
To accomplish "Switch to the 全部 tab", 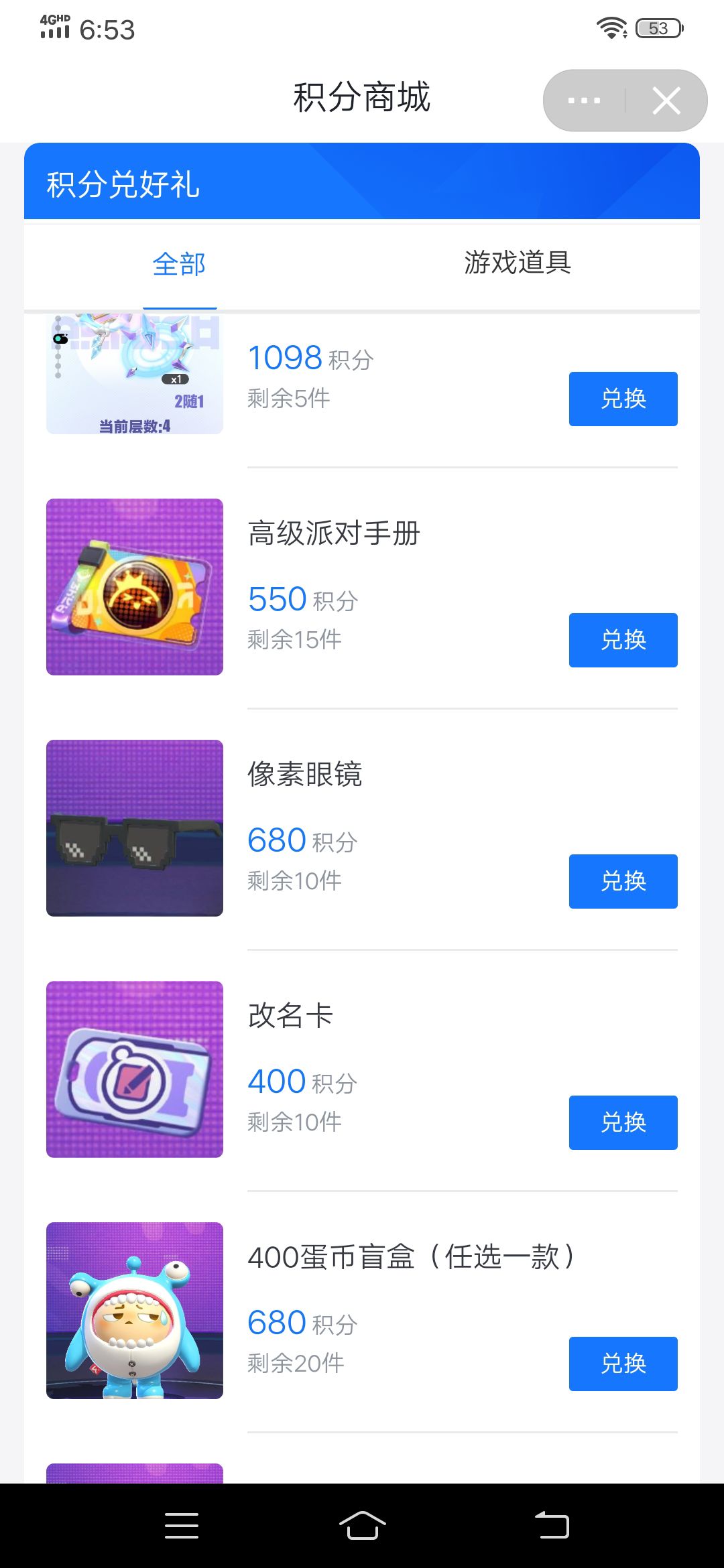I will point(179,264).
